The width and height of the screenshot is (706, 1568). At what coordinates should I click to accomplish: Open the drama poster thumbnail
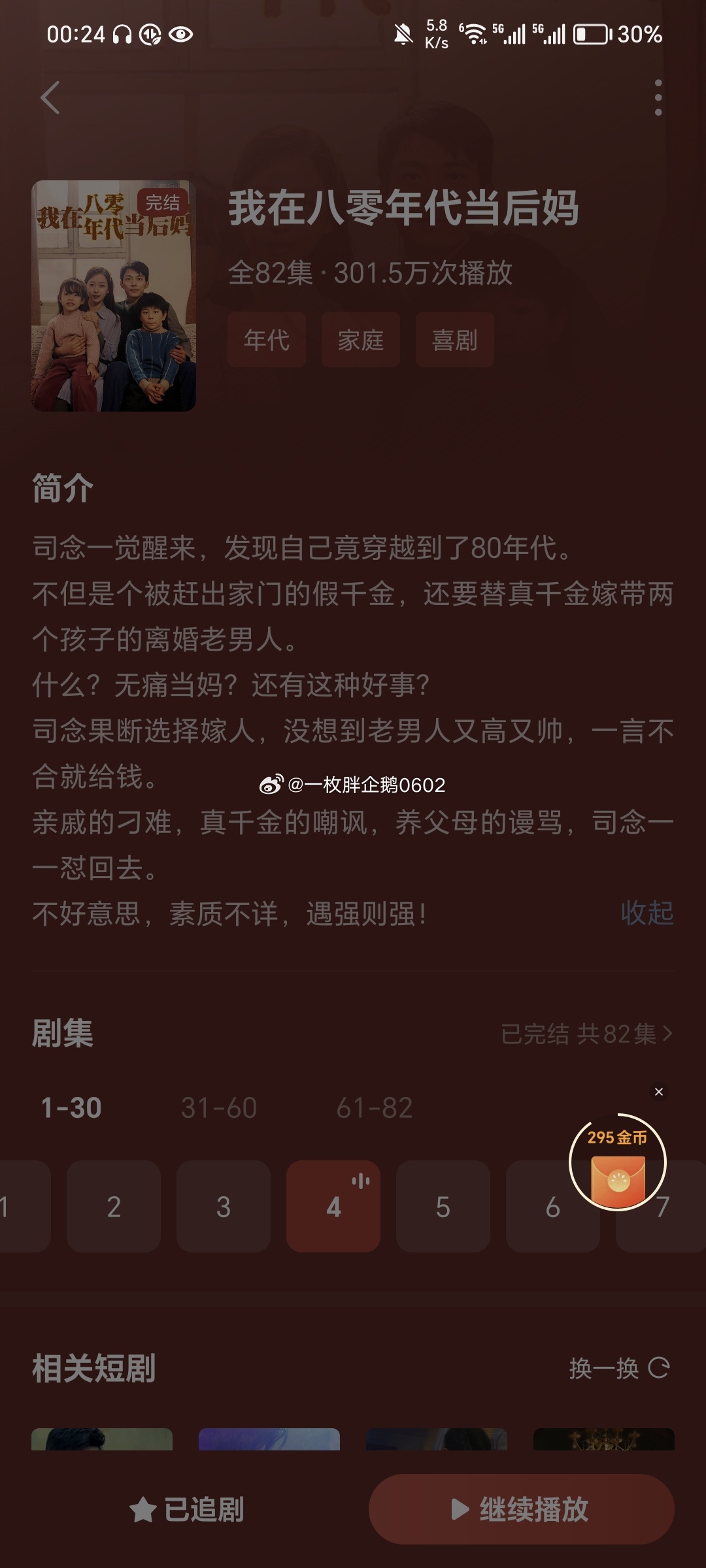coord(114,296)
